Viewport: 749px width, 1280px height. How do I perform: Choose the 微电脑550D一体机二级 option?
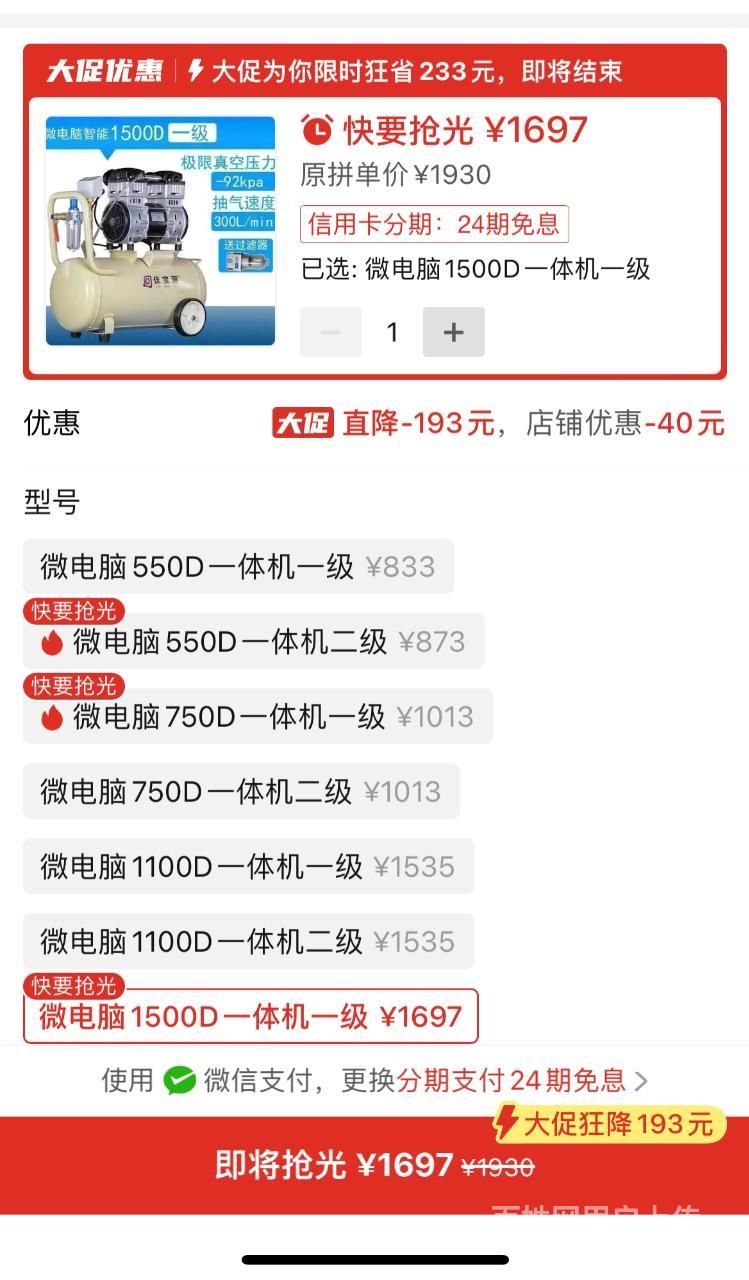(x=253, y=641)
